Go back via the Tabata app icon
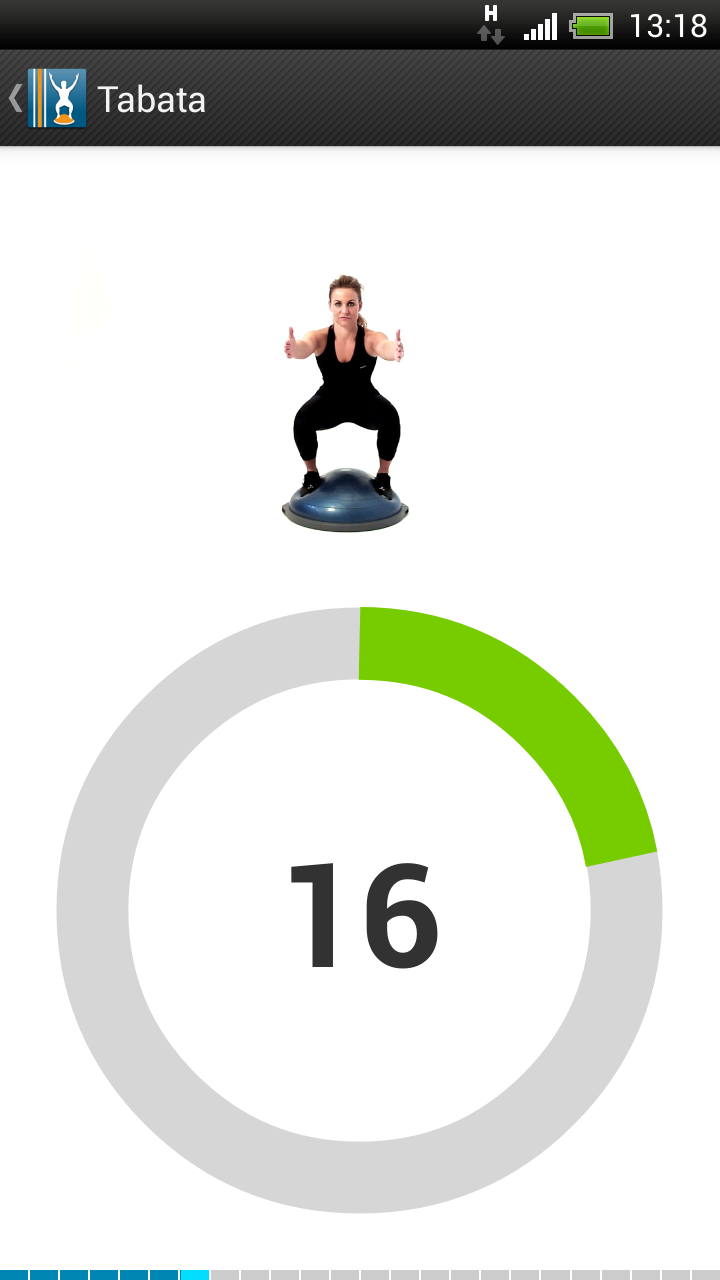720x1280 pixels. [x=55, y=98]
